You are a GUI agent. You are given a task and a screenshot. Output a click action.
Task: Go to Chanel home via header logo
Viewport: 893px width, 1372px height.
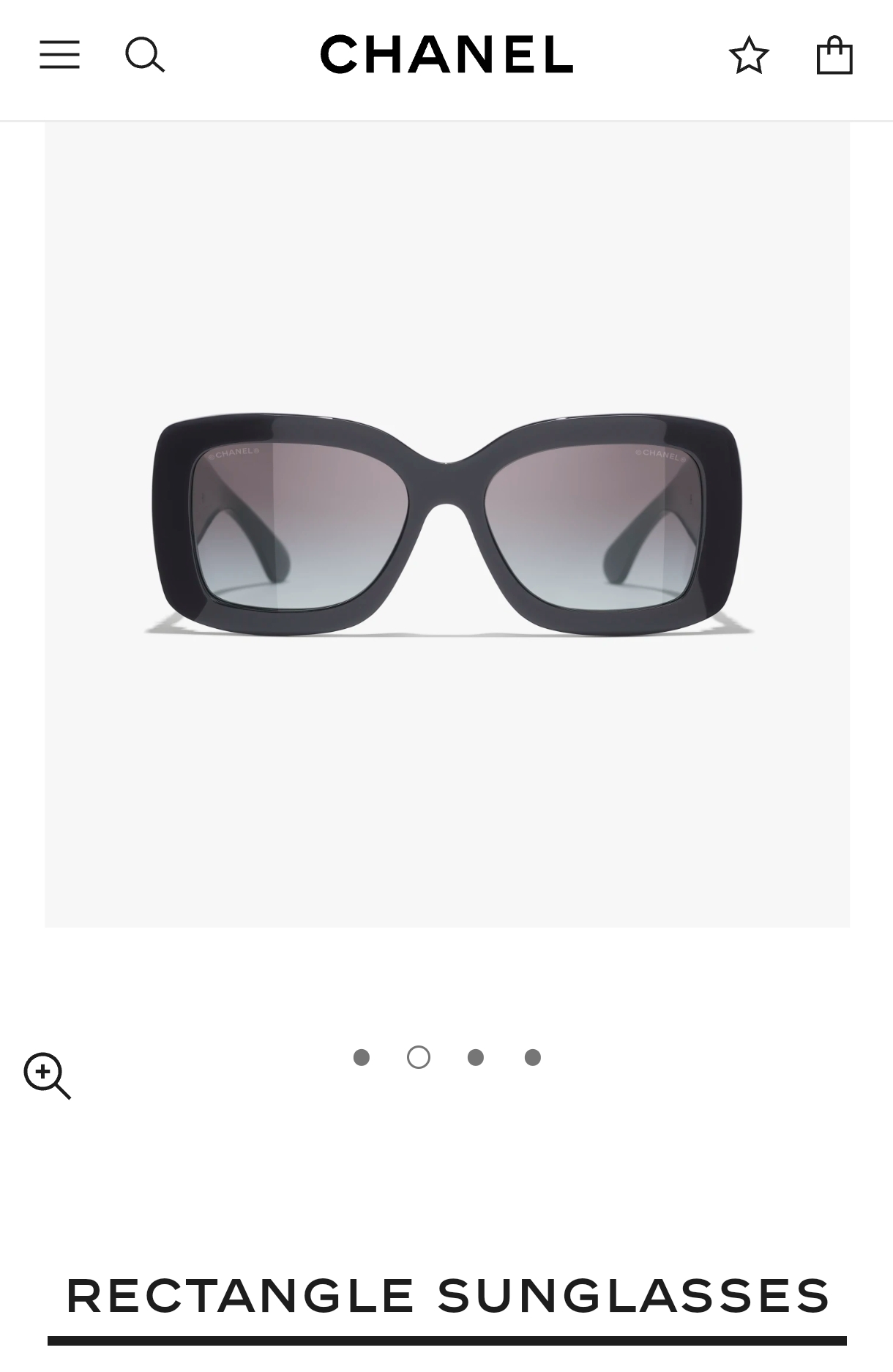tap(446, 54)
